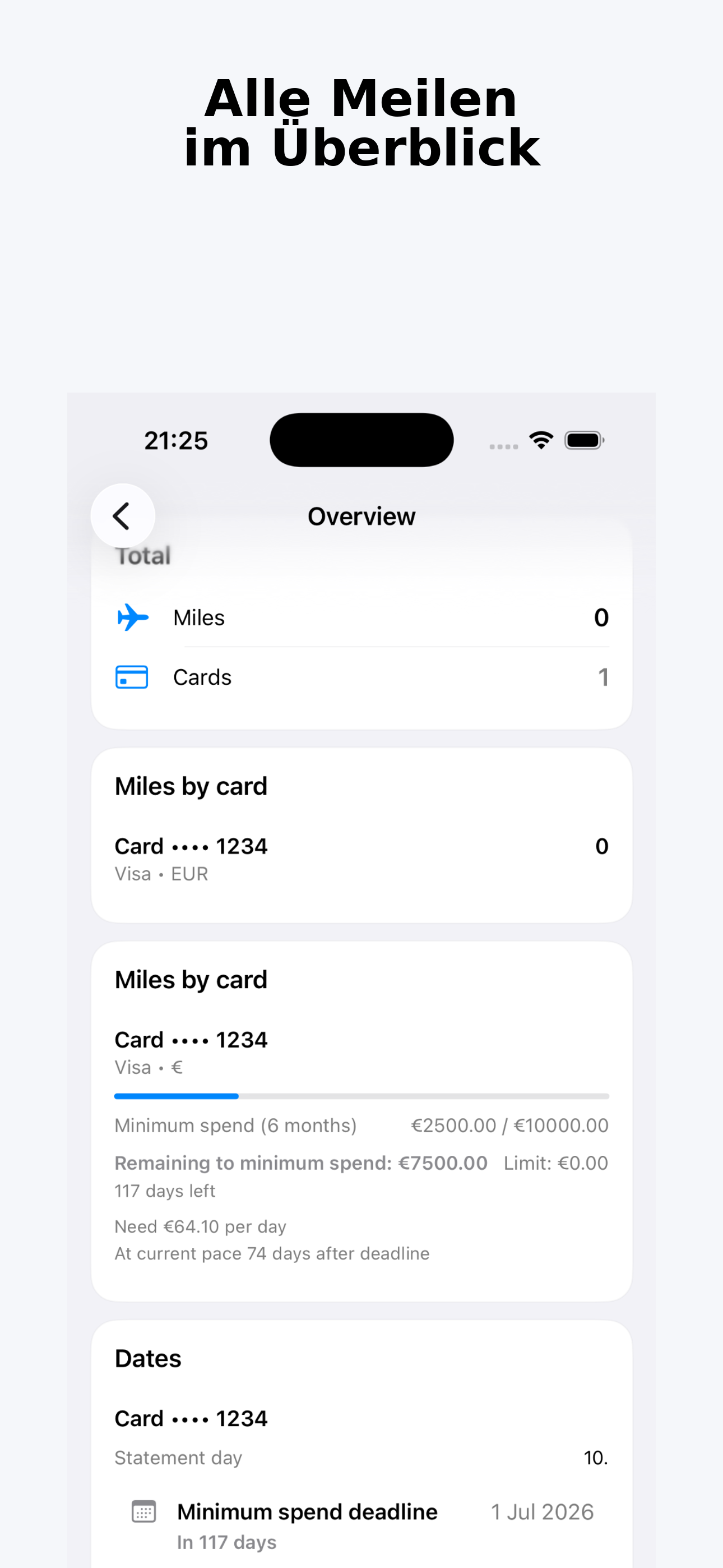Select the airplane Miles icon
The height and width of the screenshot is (1568, 723).
click(132, 617)
